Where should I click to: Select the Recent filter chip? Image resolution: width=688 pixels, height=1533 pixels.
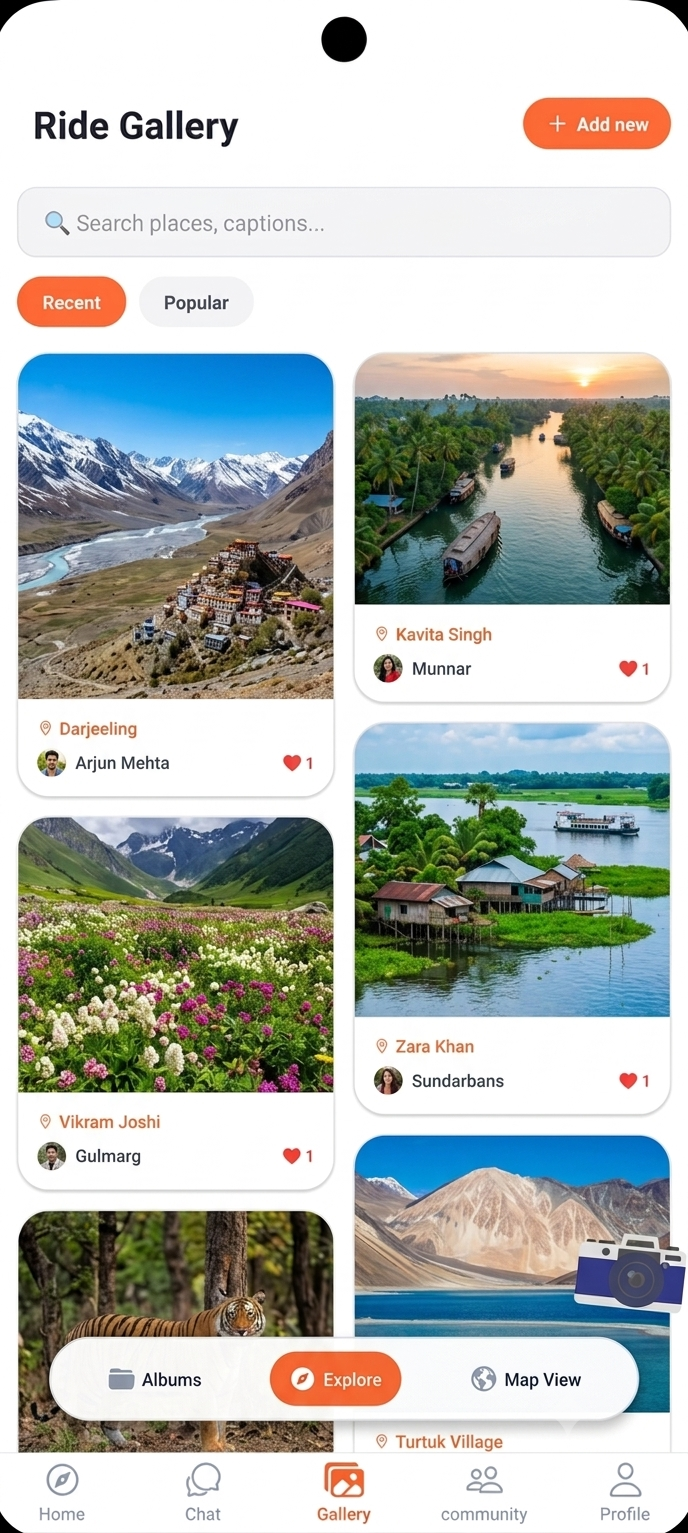click(72, 302)
